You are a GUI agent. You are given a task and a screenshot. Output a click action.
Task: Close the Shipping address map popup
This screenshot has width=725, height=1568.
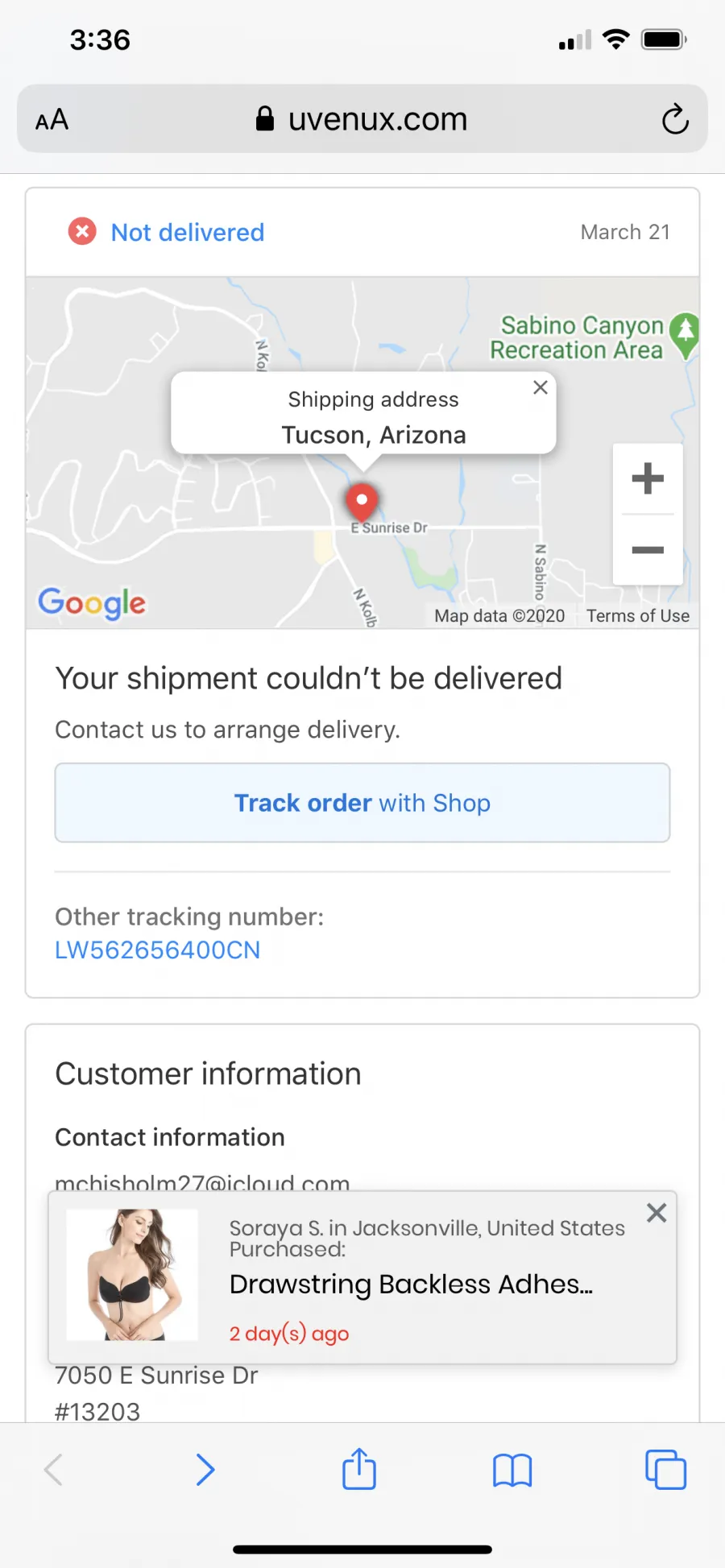pos(541,387)
